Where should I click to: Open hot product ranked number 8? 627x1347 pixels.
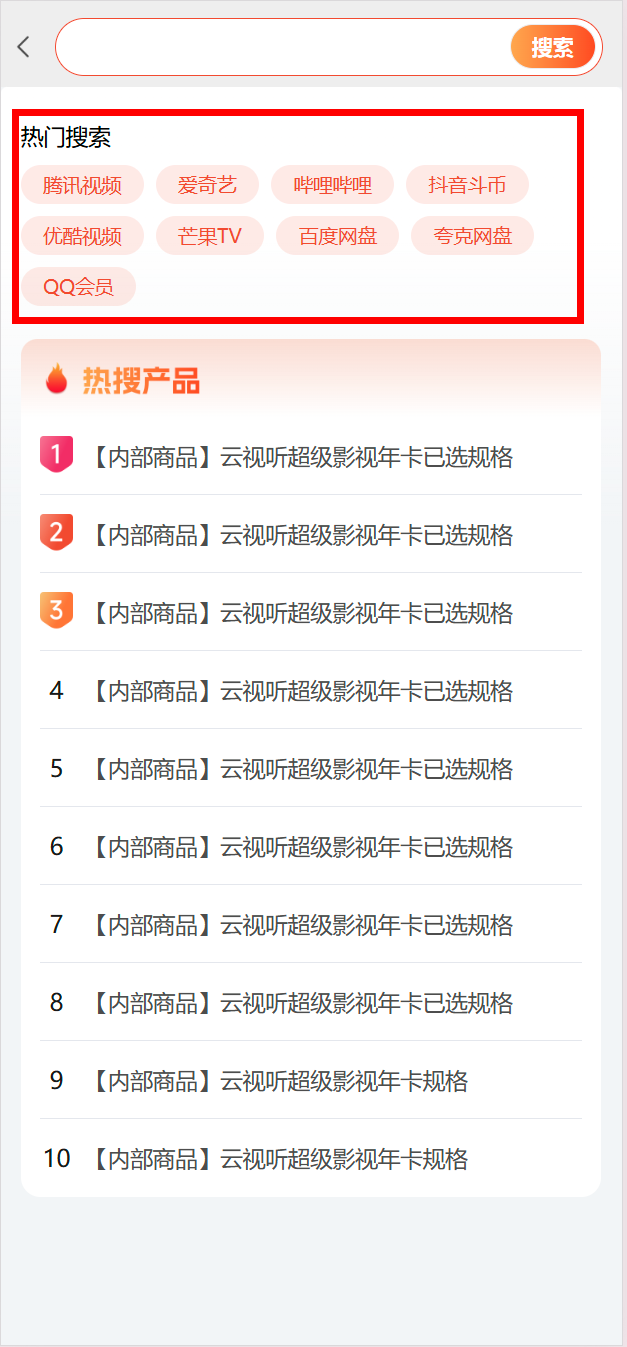[302, 1003]
